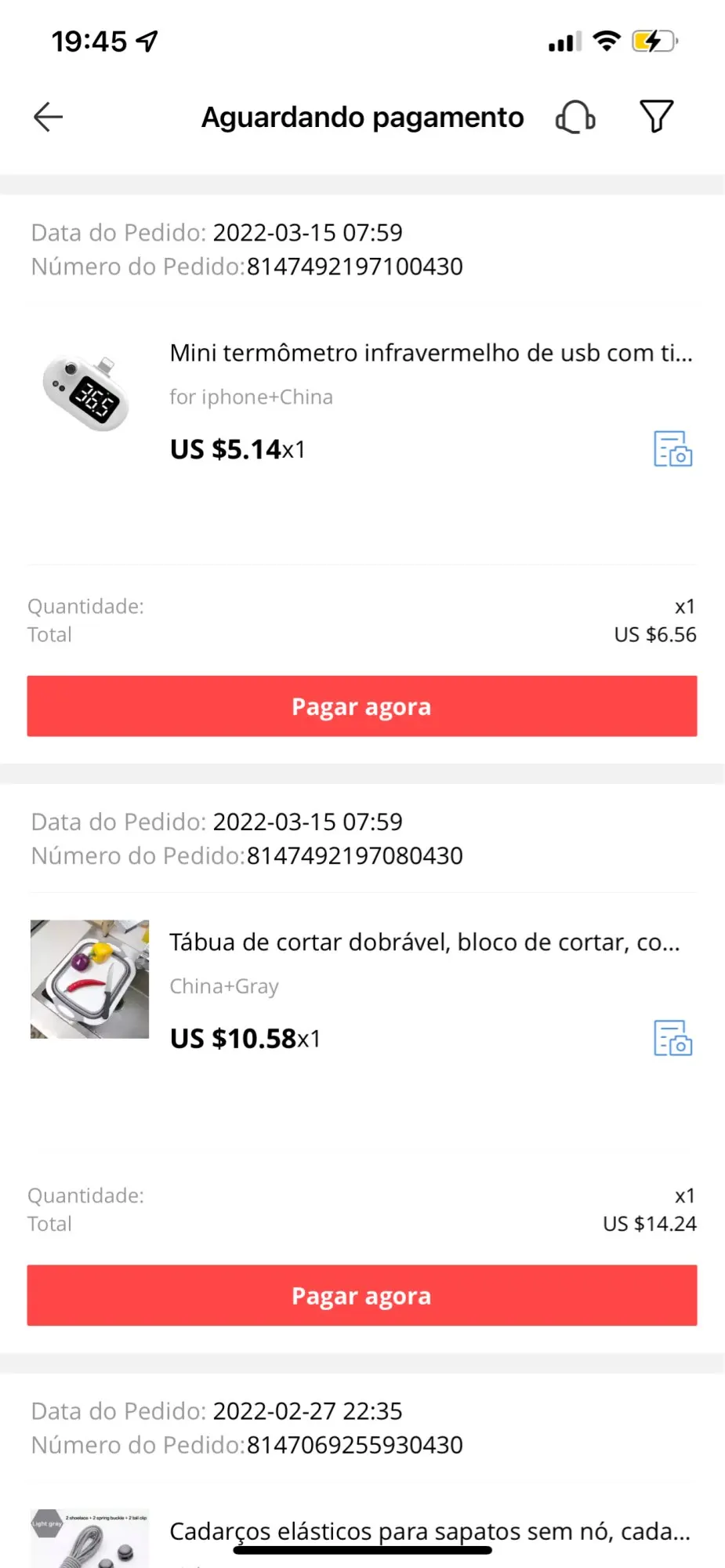The image size is (725, 1568).
Task: Open the mini termômetro infravermelho product
Action: (x=430, y=354)
